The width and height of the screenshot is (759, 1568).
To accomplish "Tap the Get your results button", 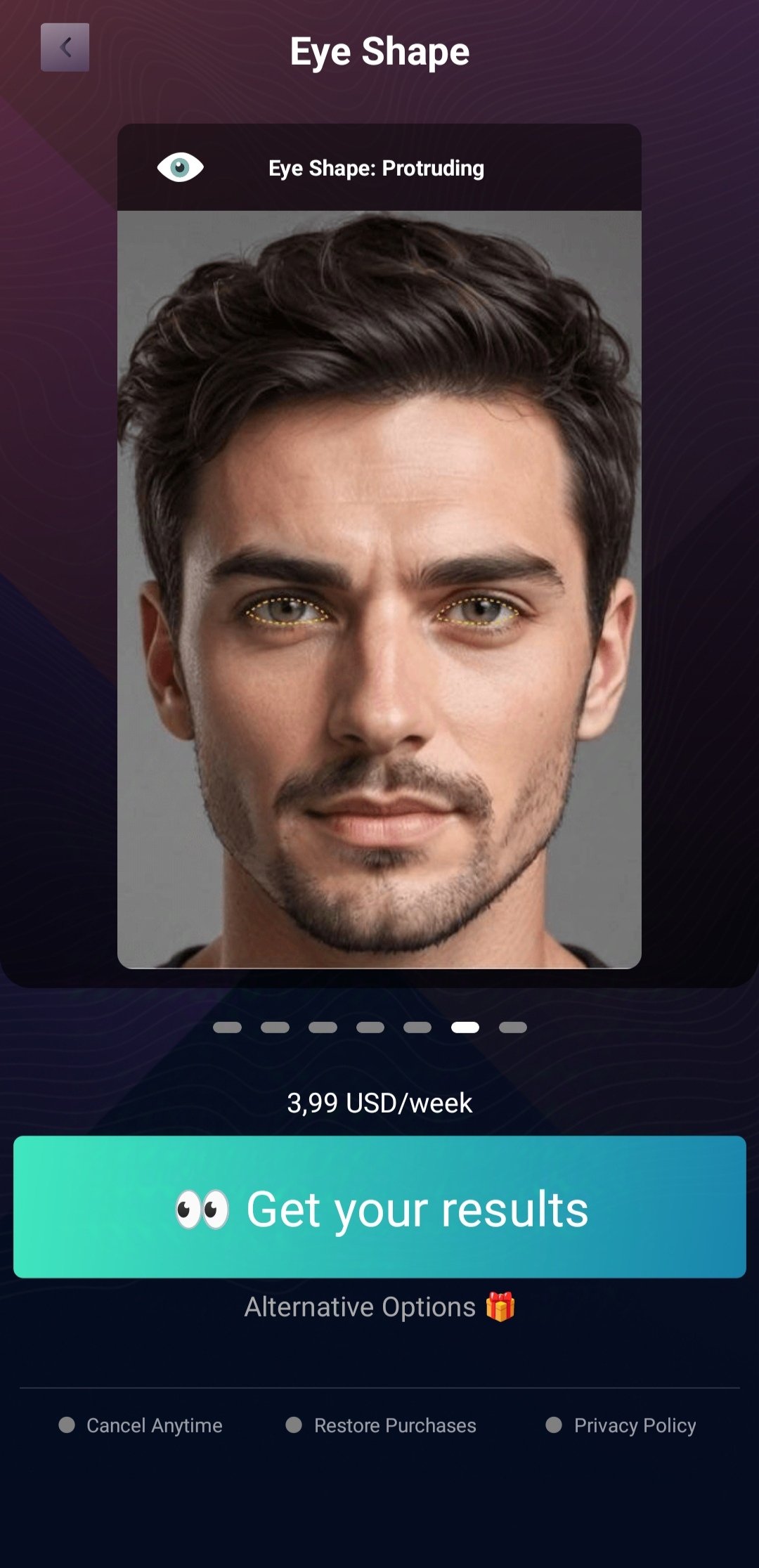I will tap(379, 1207).
